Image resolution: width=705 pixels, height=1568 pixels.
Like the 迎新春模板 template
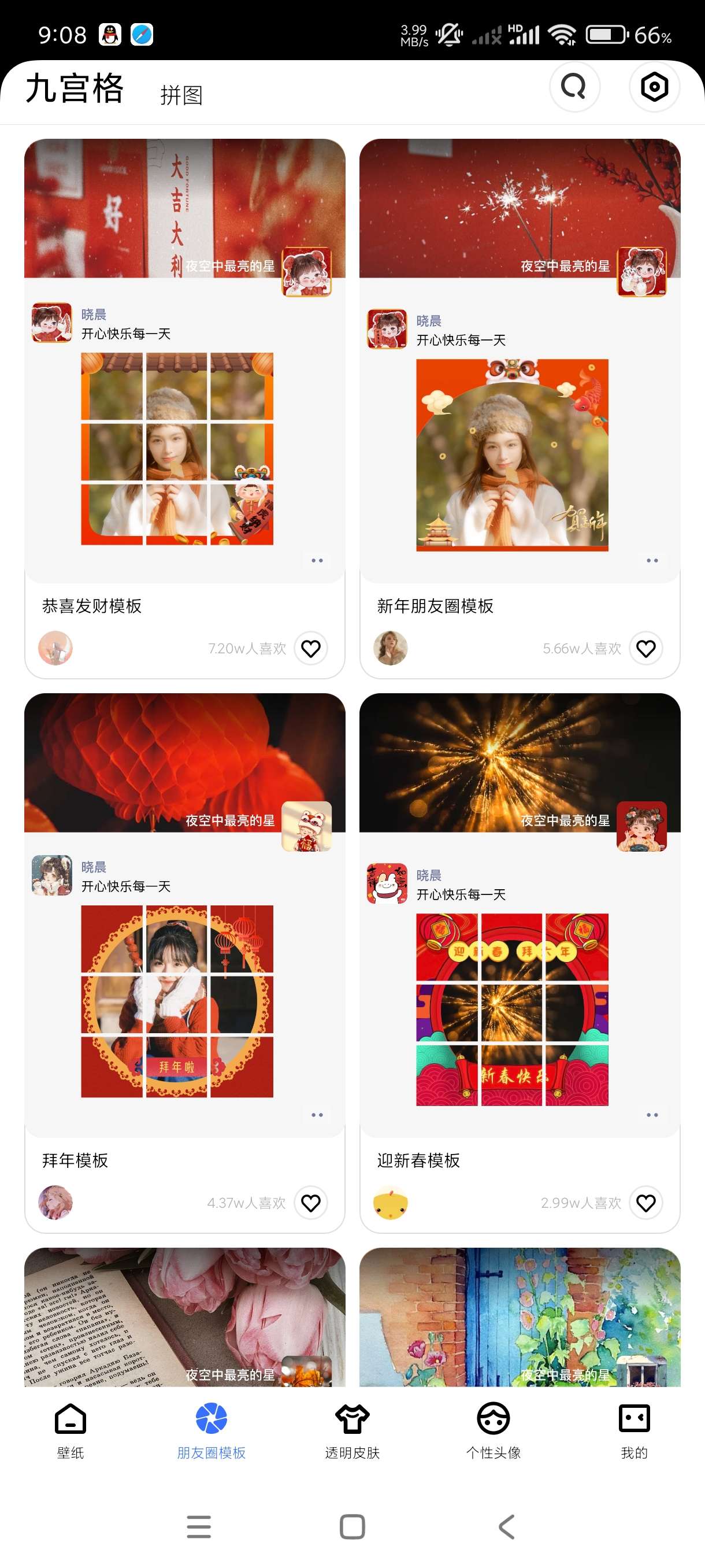[645, 1203]
